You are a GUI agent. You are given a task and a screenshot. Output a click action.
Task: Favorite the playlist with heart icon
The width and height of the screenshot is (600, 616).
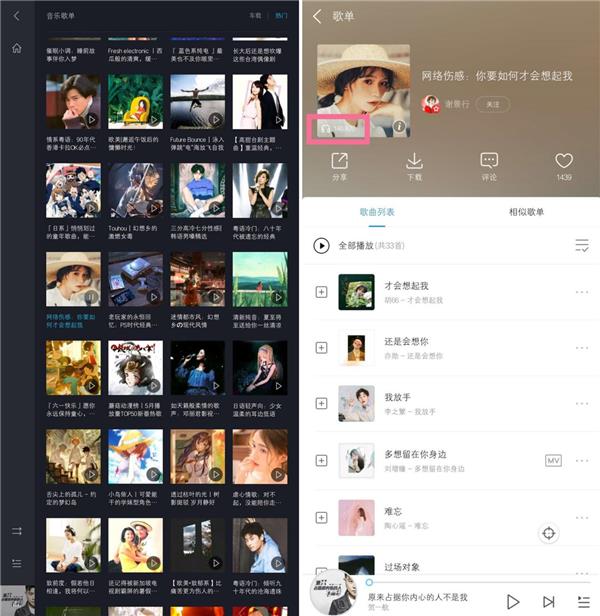(564, 166)
